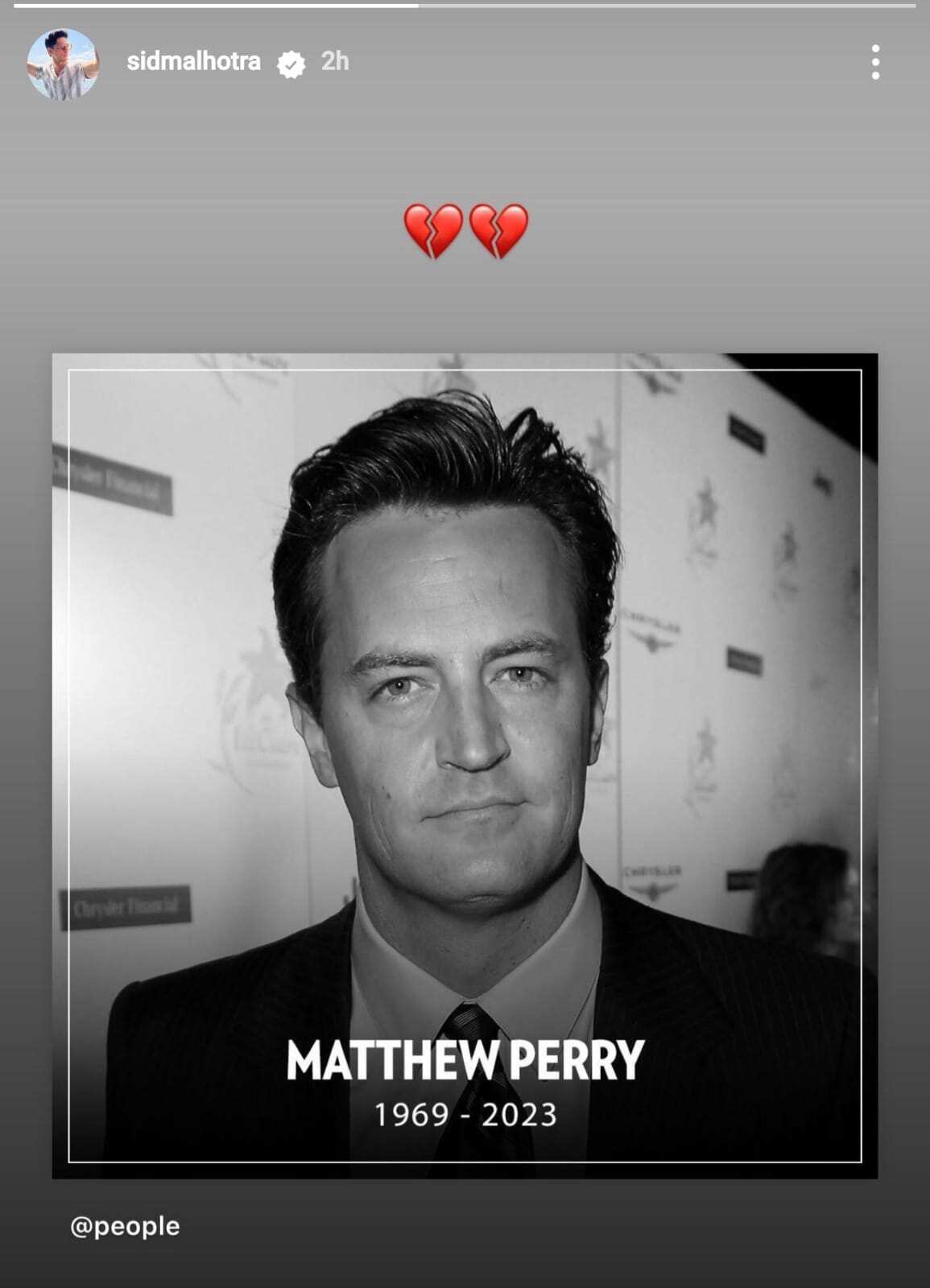The image size is (930, 1288).
Task: Open sidmalhotra's profile picture
Action: 63,64
